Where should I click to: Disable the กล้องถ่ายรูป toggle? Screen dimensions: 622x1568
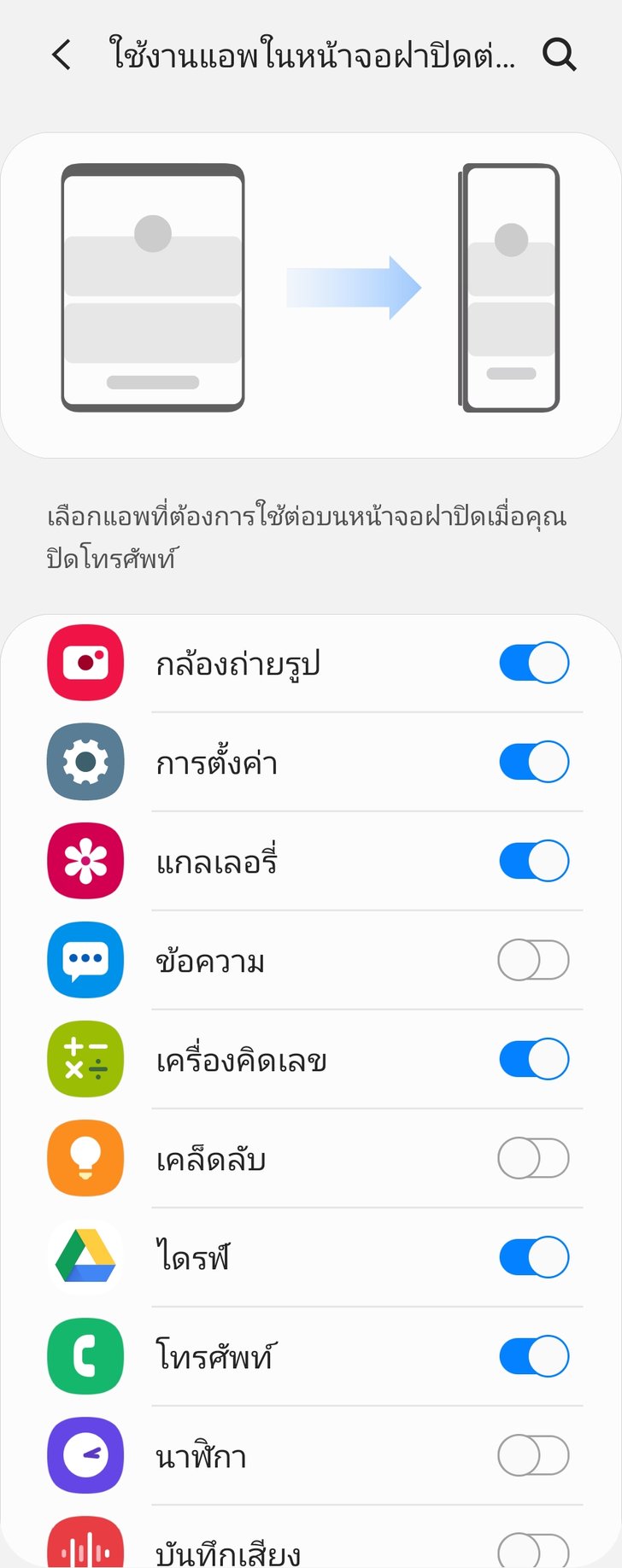(x=534, y=663)
